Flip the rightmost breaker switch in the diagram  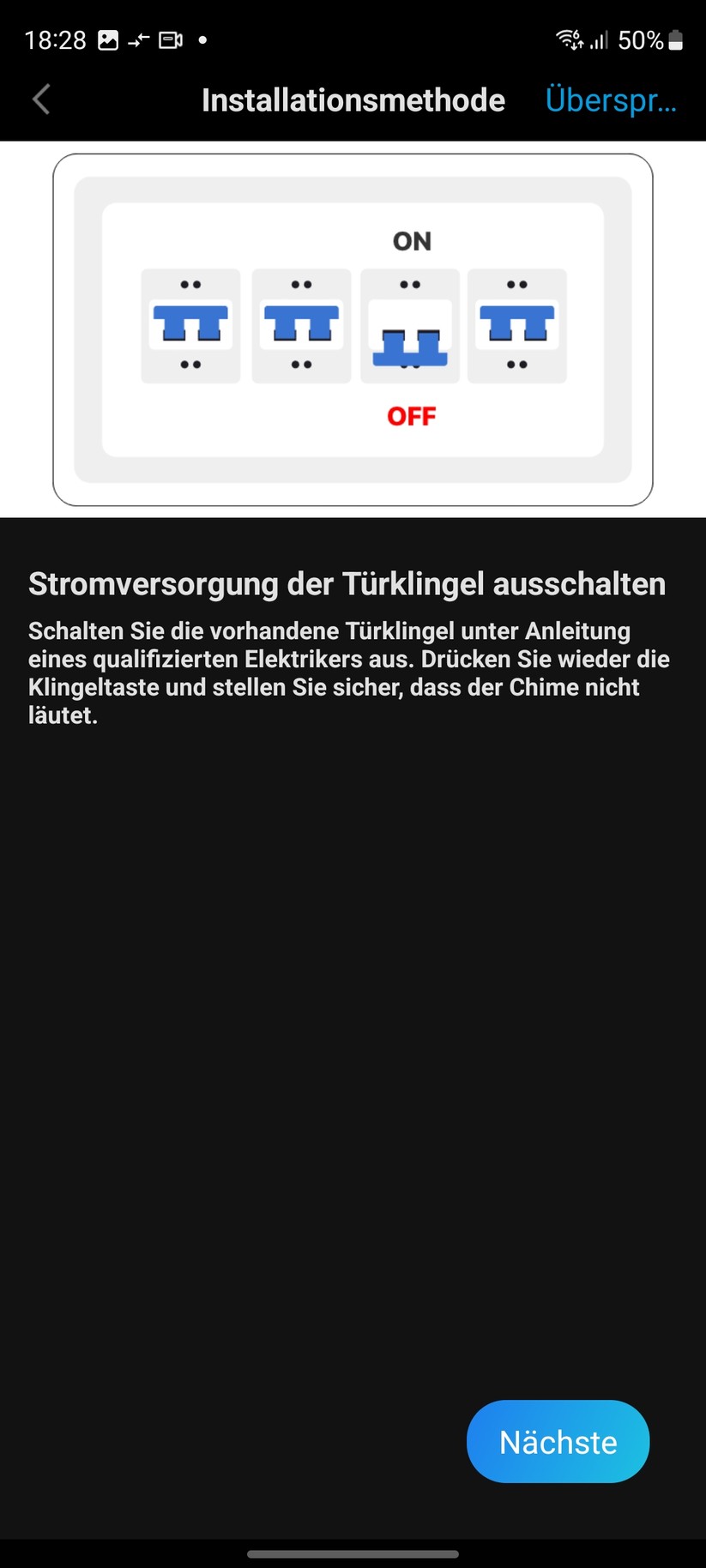516,326
